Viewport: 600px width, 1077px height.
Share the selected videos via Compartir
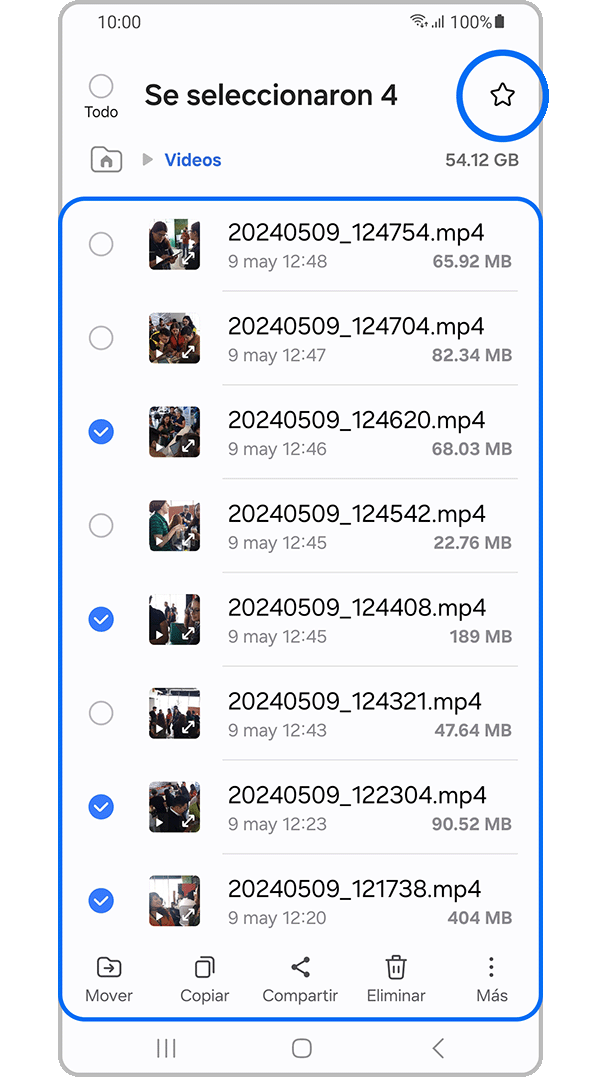coord(300,978)
